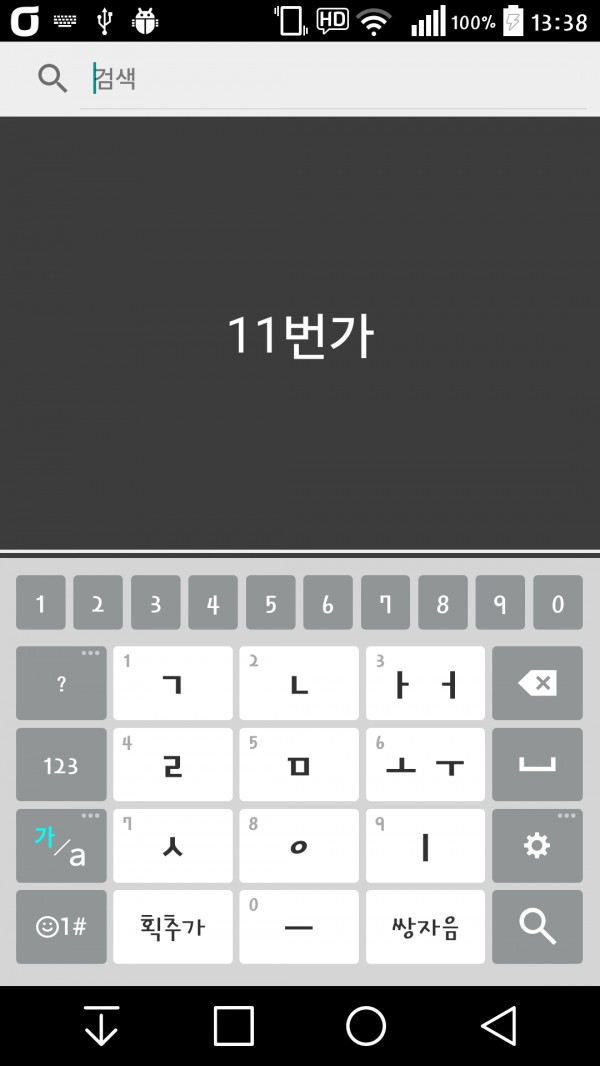Image resolution: width=600 pixels, height=1066 pixels.
Task: Type the ㄴ consonant key
Action: pyautogui.click(x=299, y=684)
